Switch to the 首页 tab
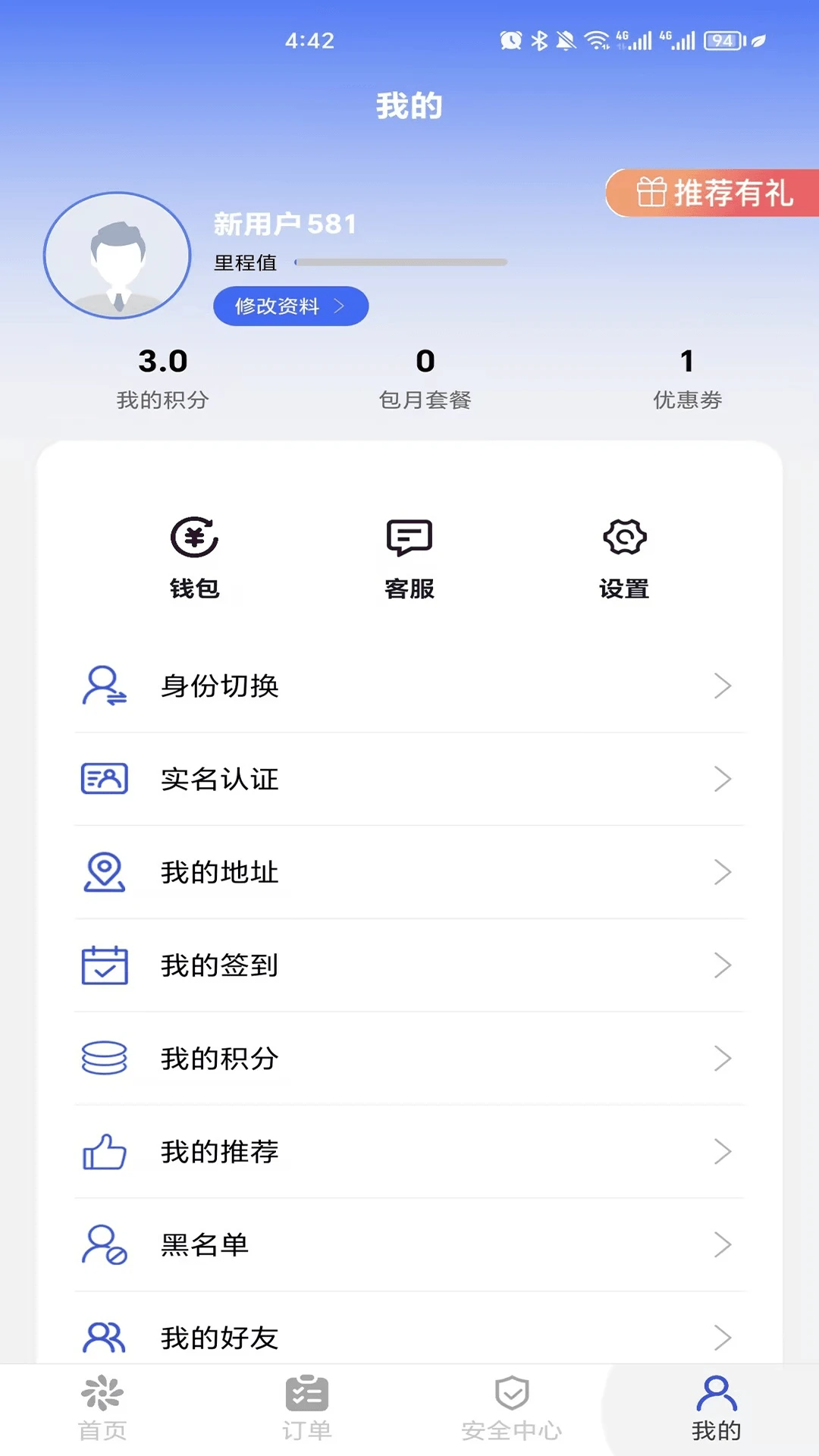 [102, 1409]
